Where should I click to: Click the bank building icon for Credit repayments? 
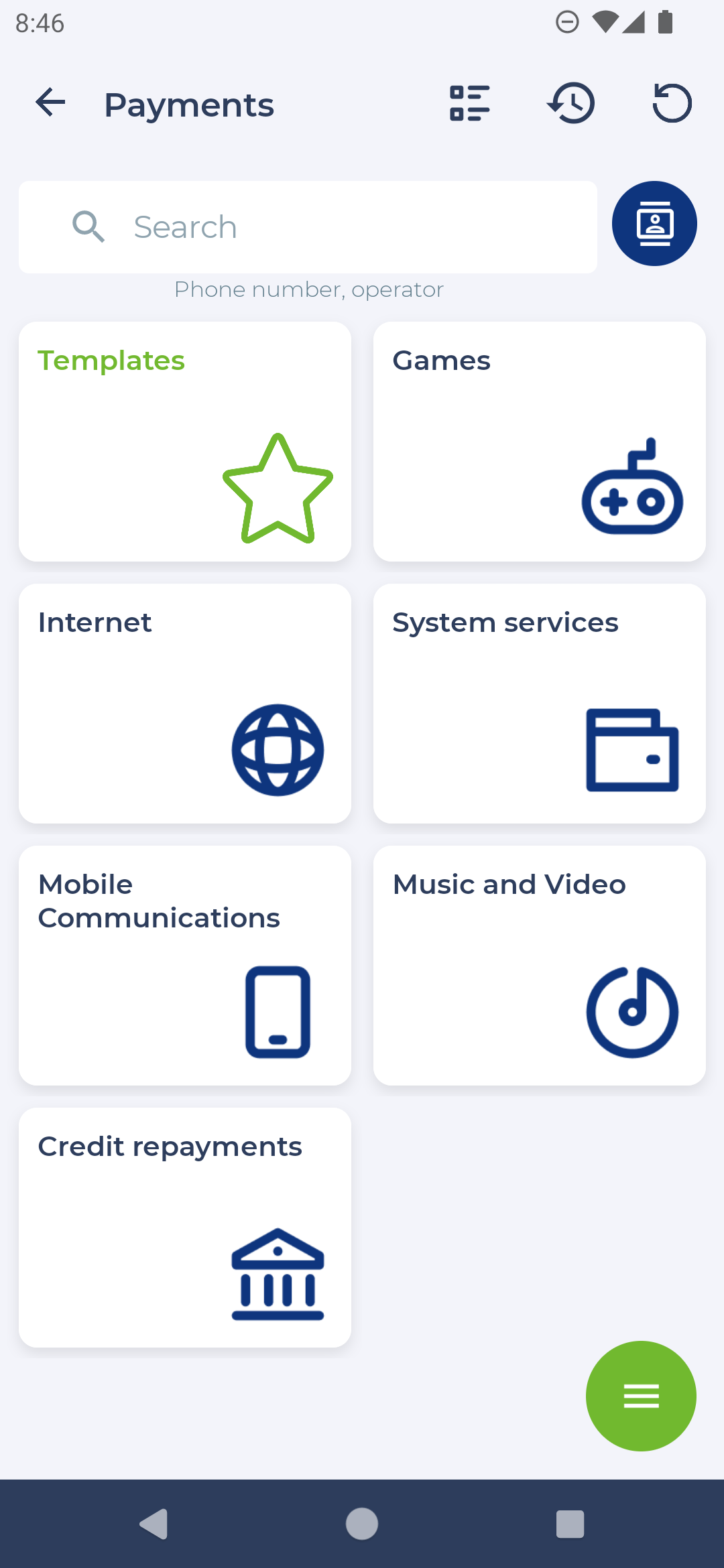tap(277, 1272)
